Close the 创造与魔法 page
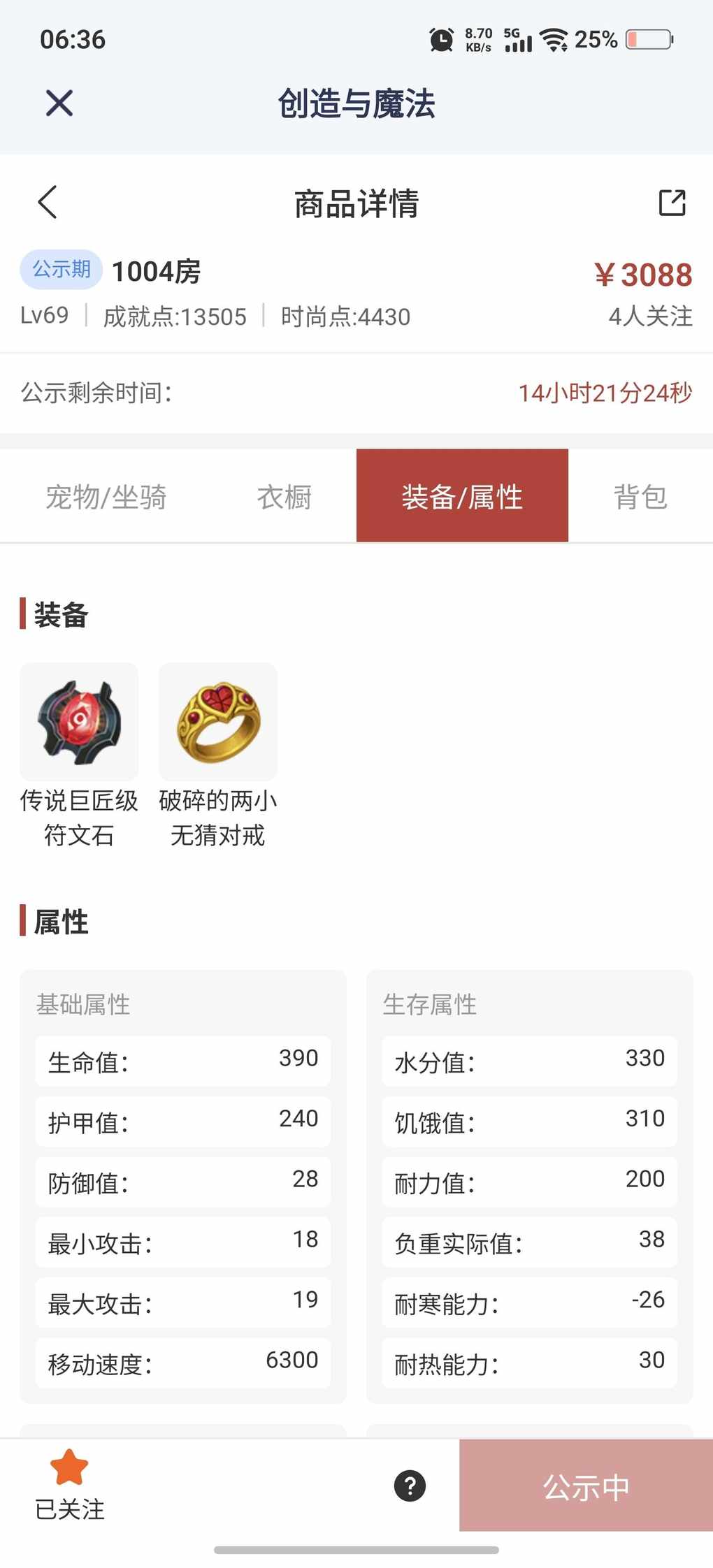The height and width of the screenshot is (1568, 713). point(59,103)
